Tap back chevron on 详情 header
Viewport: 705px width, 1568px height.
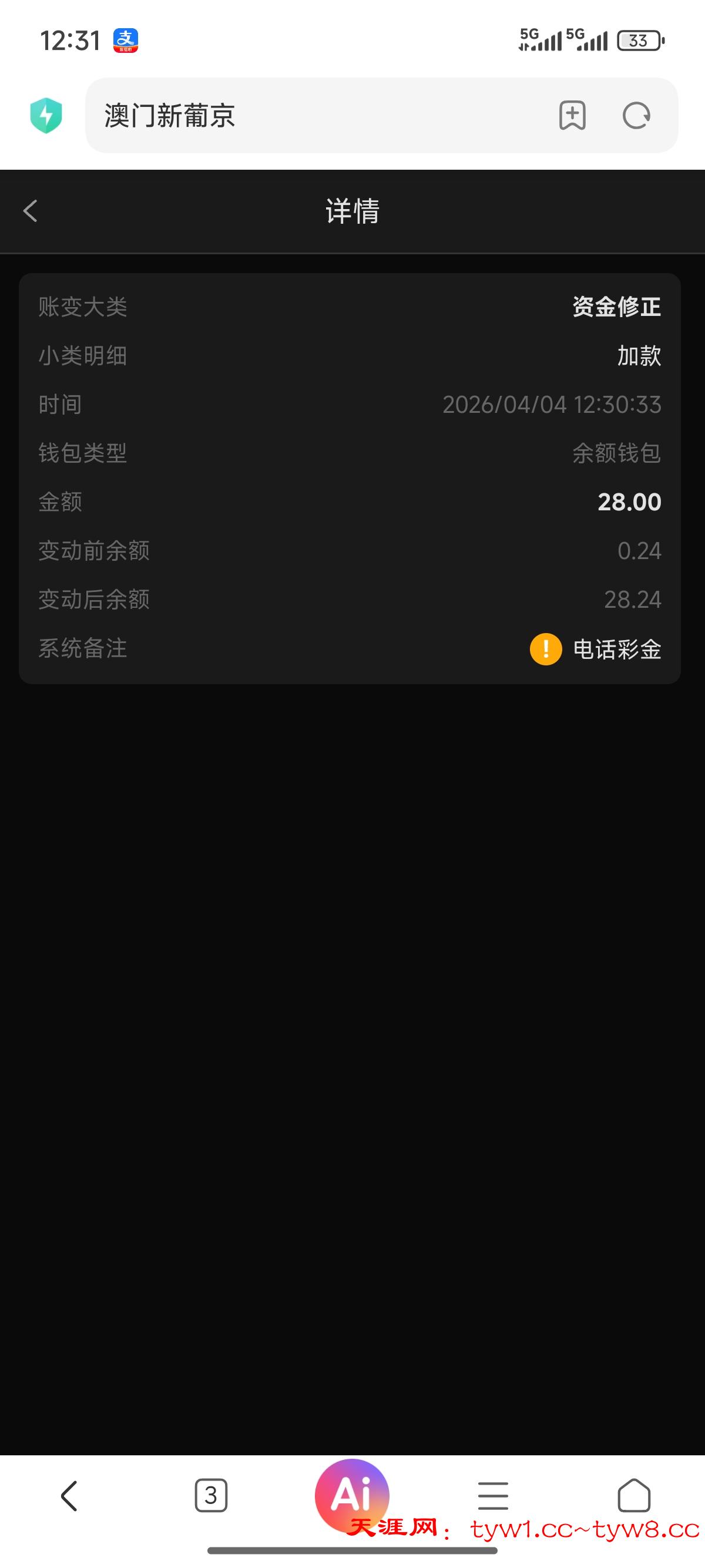click(29, 211)
